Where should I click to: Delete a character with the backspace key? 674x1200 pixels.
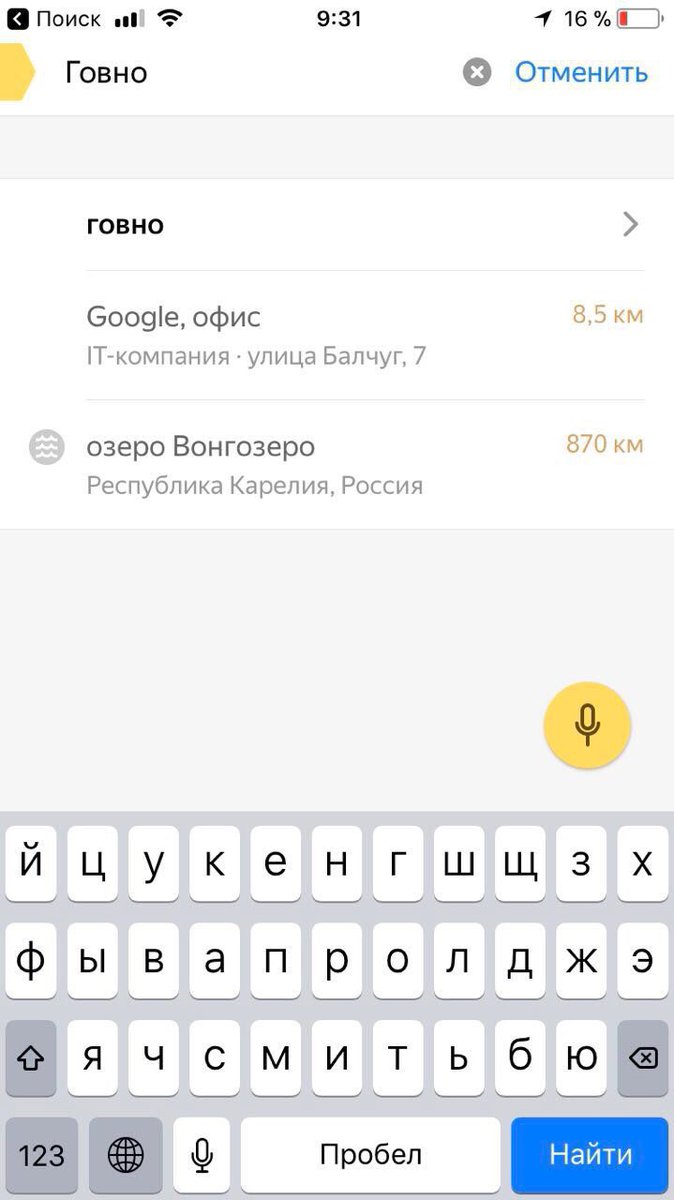pyautogui.click(x=643, y=1058)
